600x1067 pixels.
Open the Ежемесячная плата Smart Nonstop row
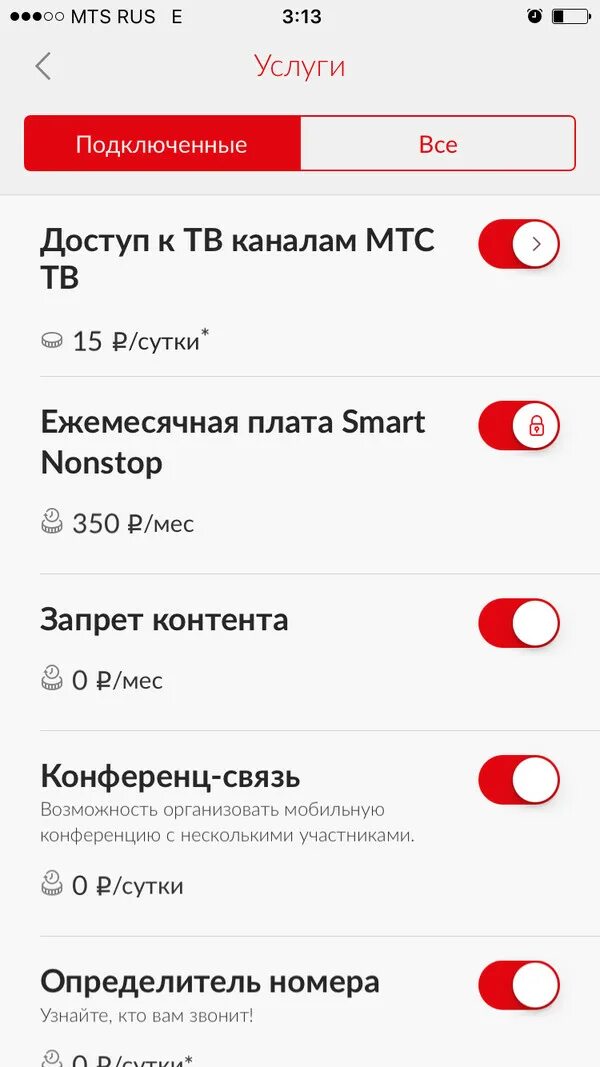pyautogui.click(x=233, y=442)
